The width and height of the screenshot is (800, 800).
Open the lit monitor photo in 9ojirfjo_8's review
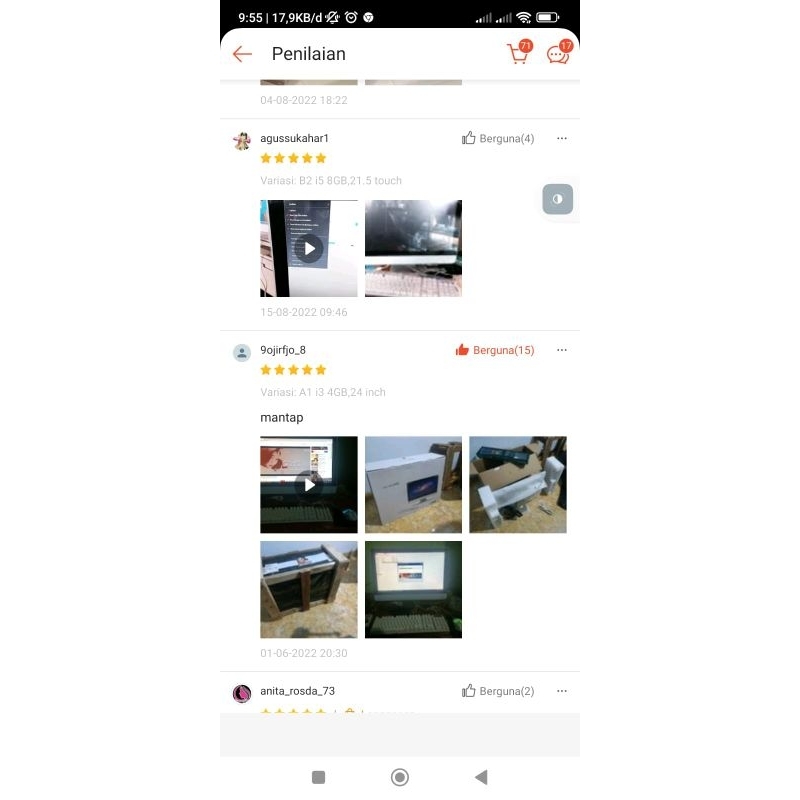click(413, 589)
